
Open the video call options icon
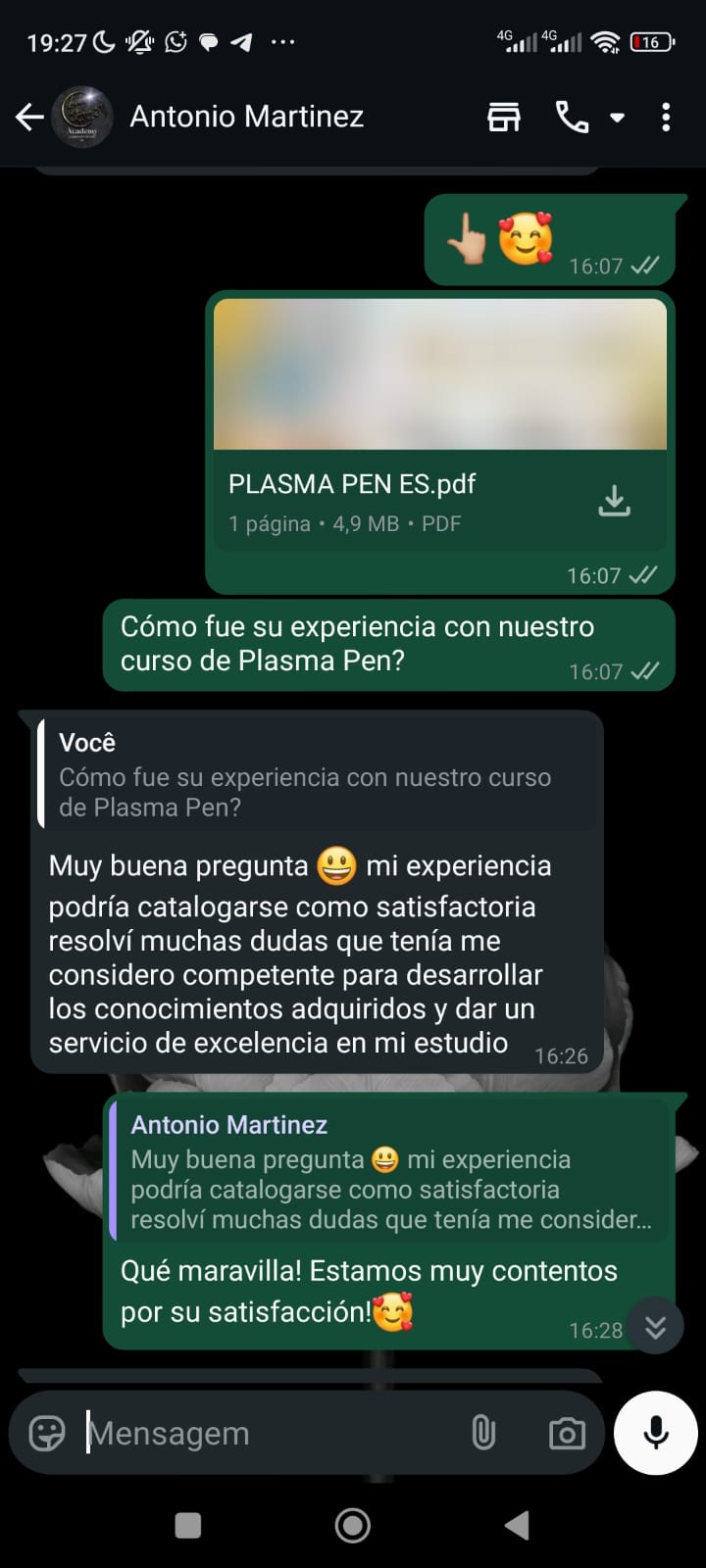[x=503, y=117]
